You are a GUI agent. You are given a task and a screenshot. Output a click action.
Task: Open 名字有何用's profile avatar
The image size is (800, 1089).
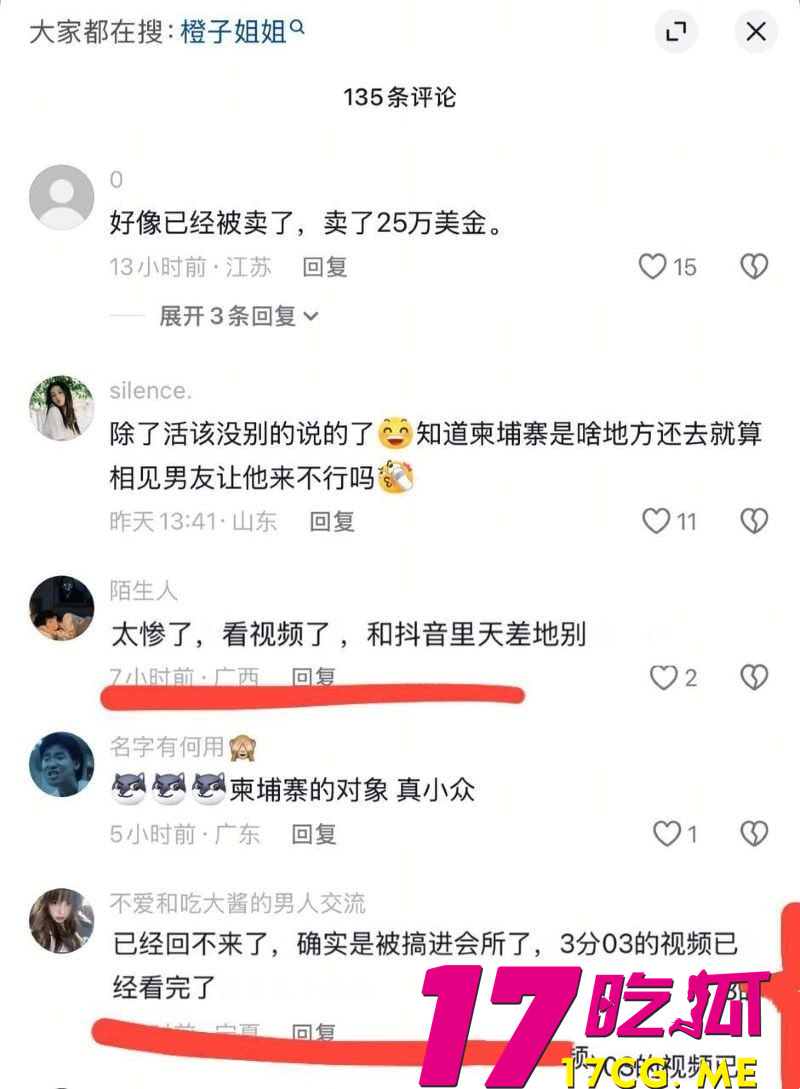[x=62, y=764]
